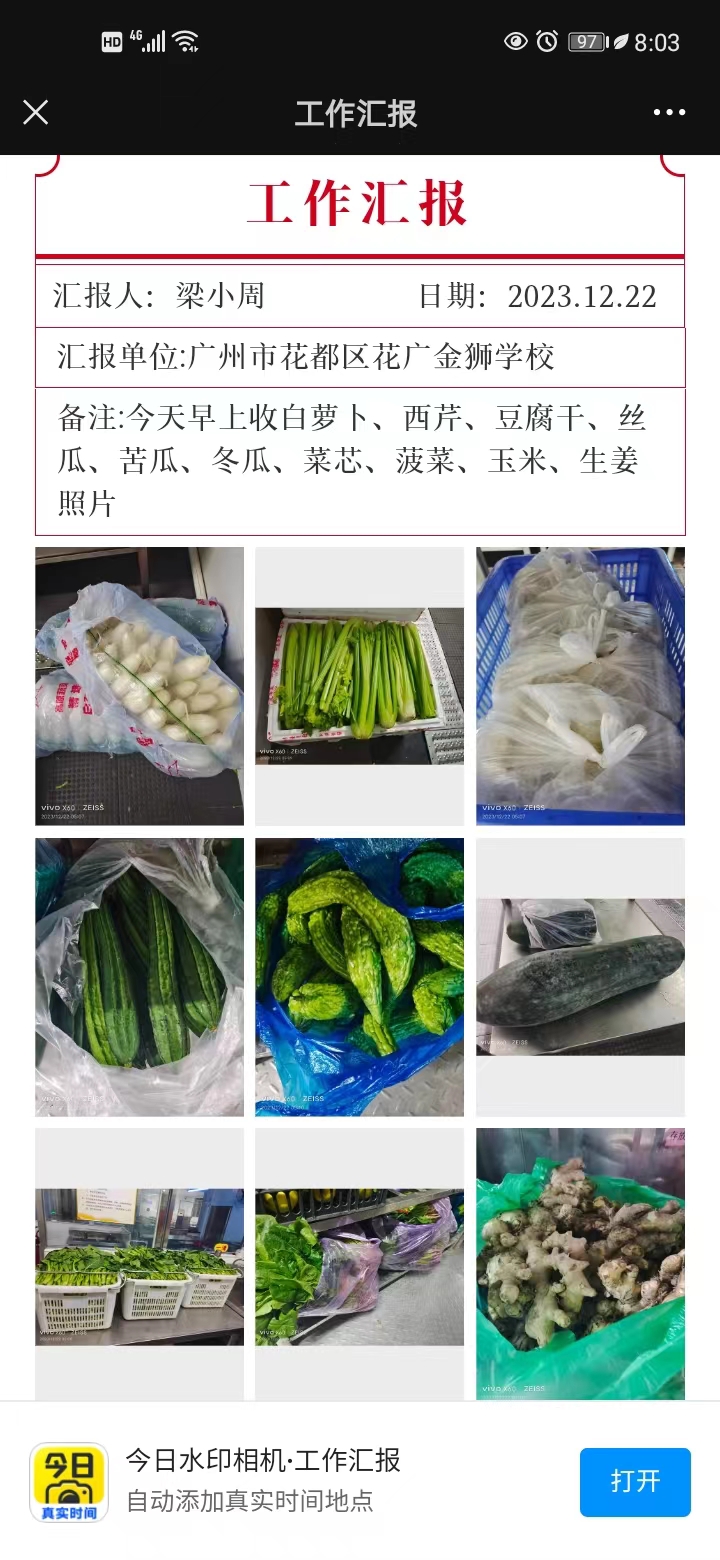Open the 今日水印相机 app banner
This screenshot has width=720, height=1560.
click(x=263, y=1480)
